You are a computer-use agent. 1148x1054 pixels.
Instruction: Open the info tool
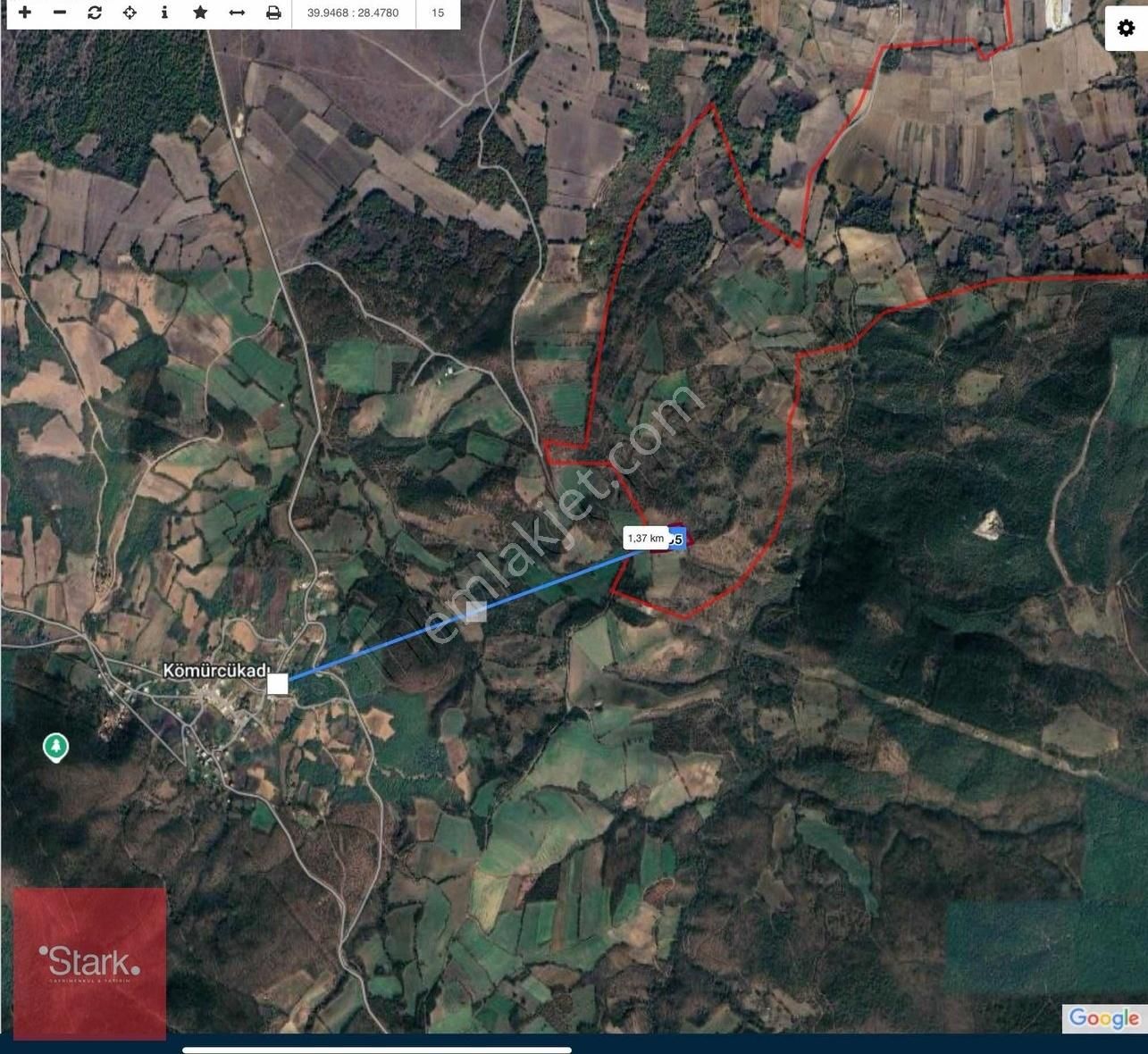164,13
